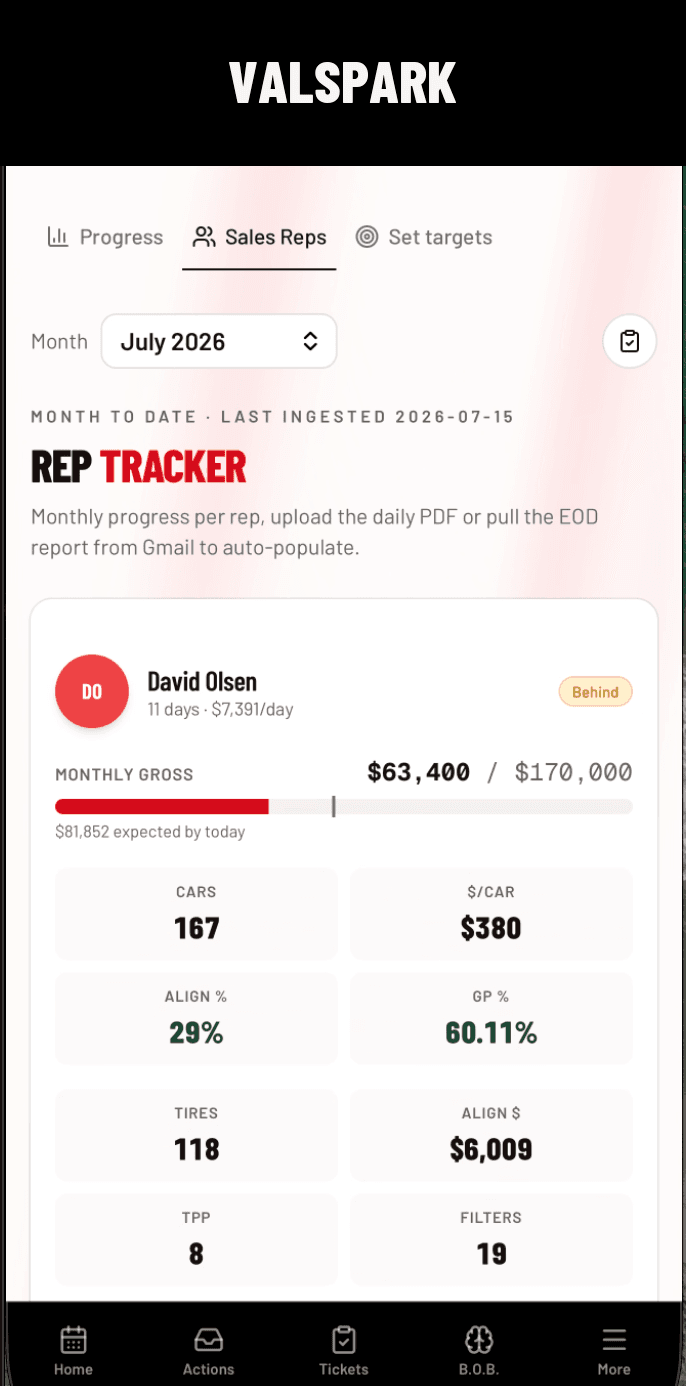Switch to the Progress tab
The height and width of the screenshot is (1386, 686).
pos(105,237)
